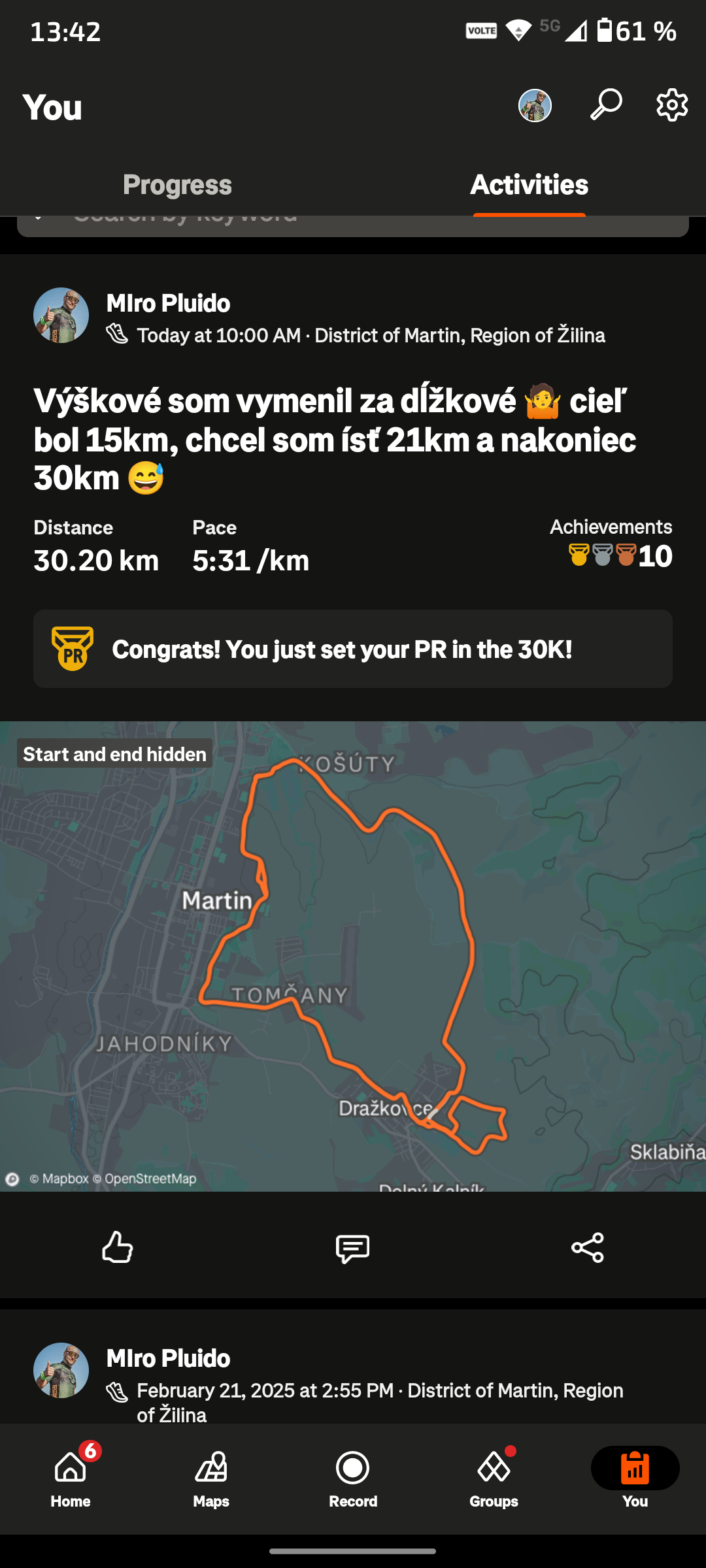Give kudos to the 30 km run
This screenshot has width=706, height=1568.
[x=118, y=1247]
